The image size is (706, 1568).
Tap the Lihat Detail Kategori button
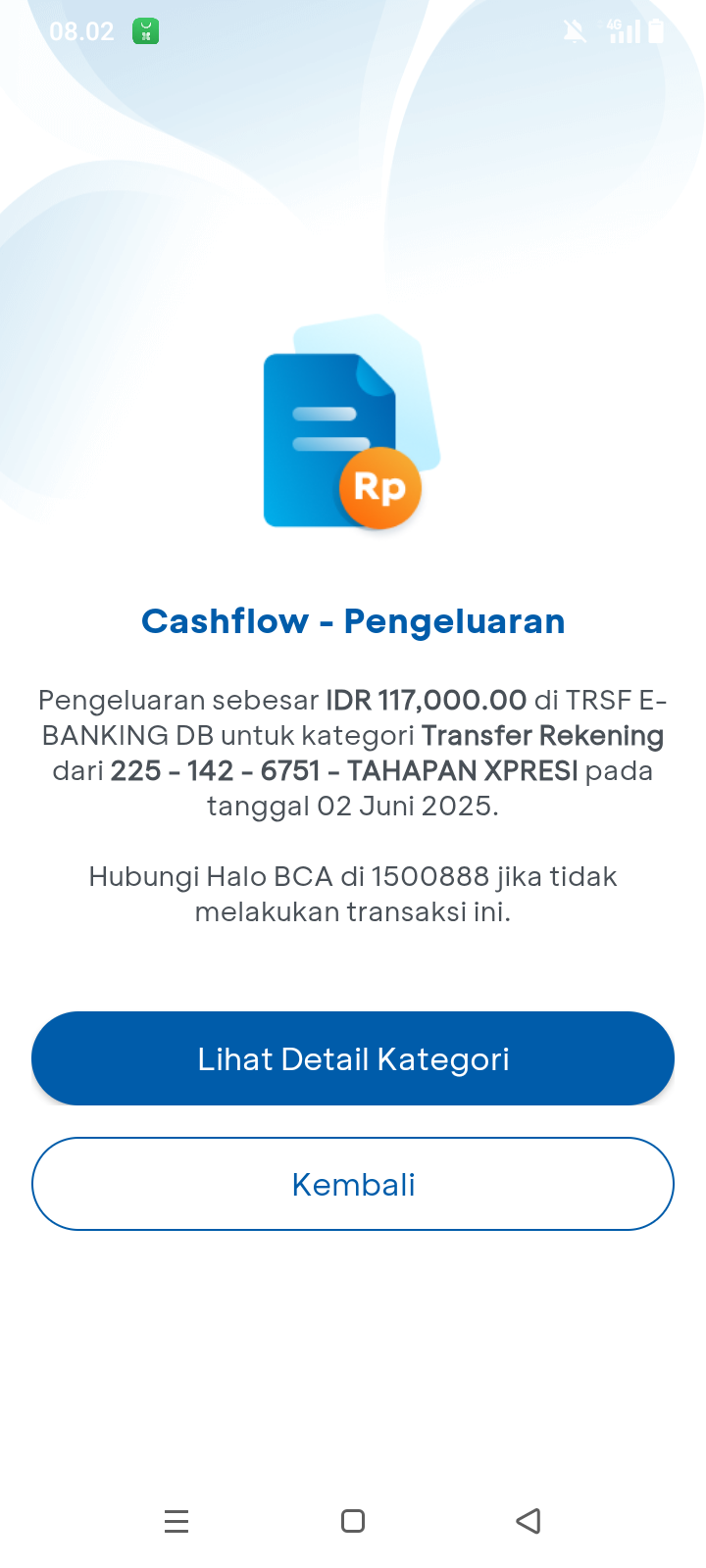point(353,1058)
